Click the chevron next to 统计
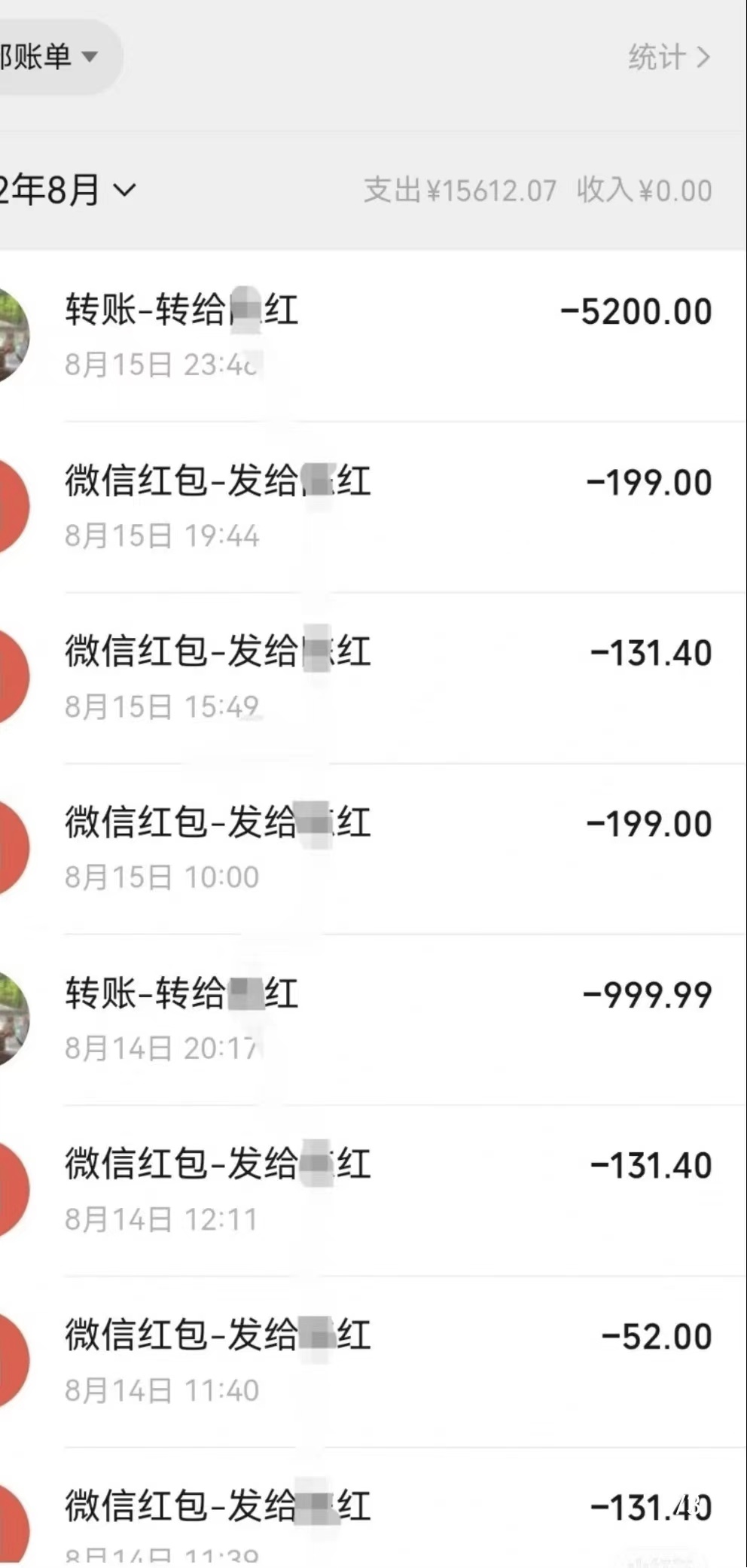Image resolution: width=747 pixels, height=1568 pixels. 703,56
